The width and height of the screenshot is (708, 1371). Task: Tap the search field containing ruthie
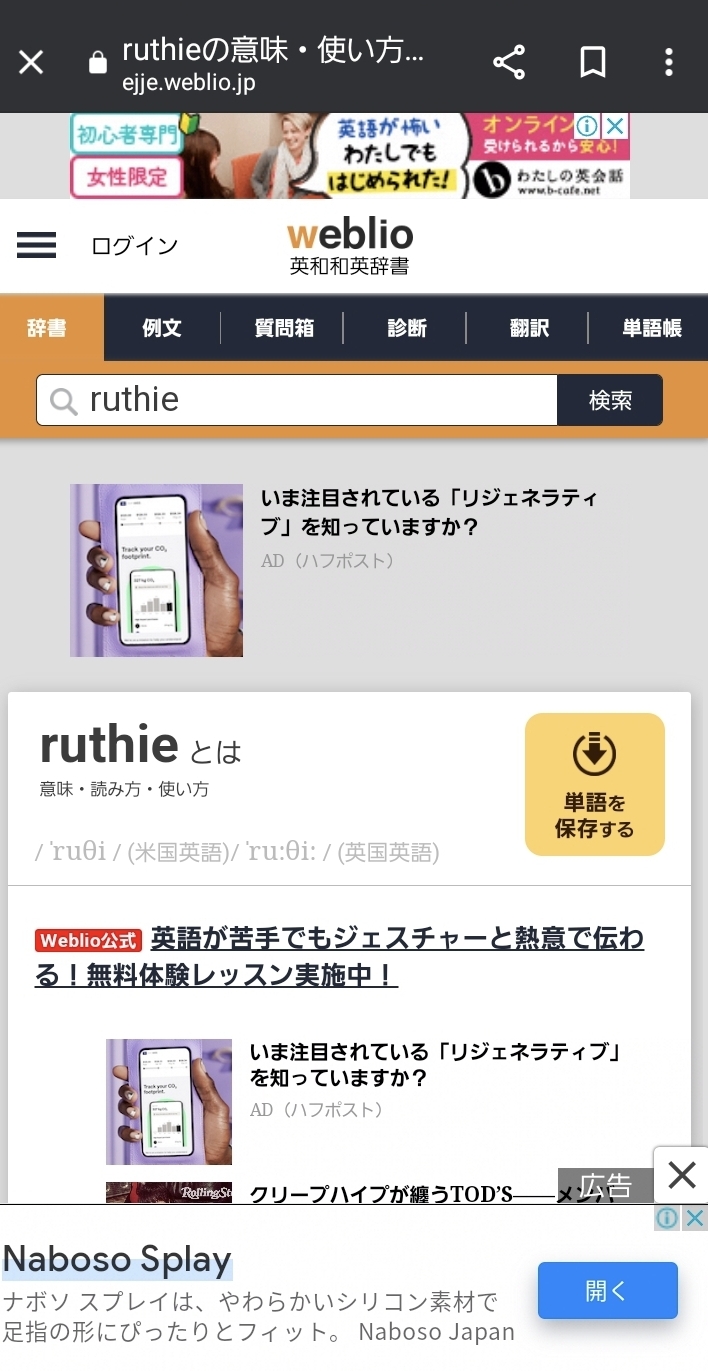[x=297, y=400]
